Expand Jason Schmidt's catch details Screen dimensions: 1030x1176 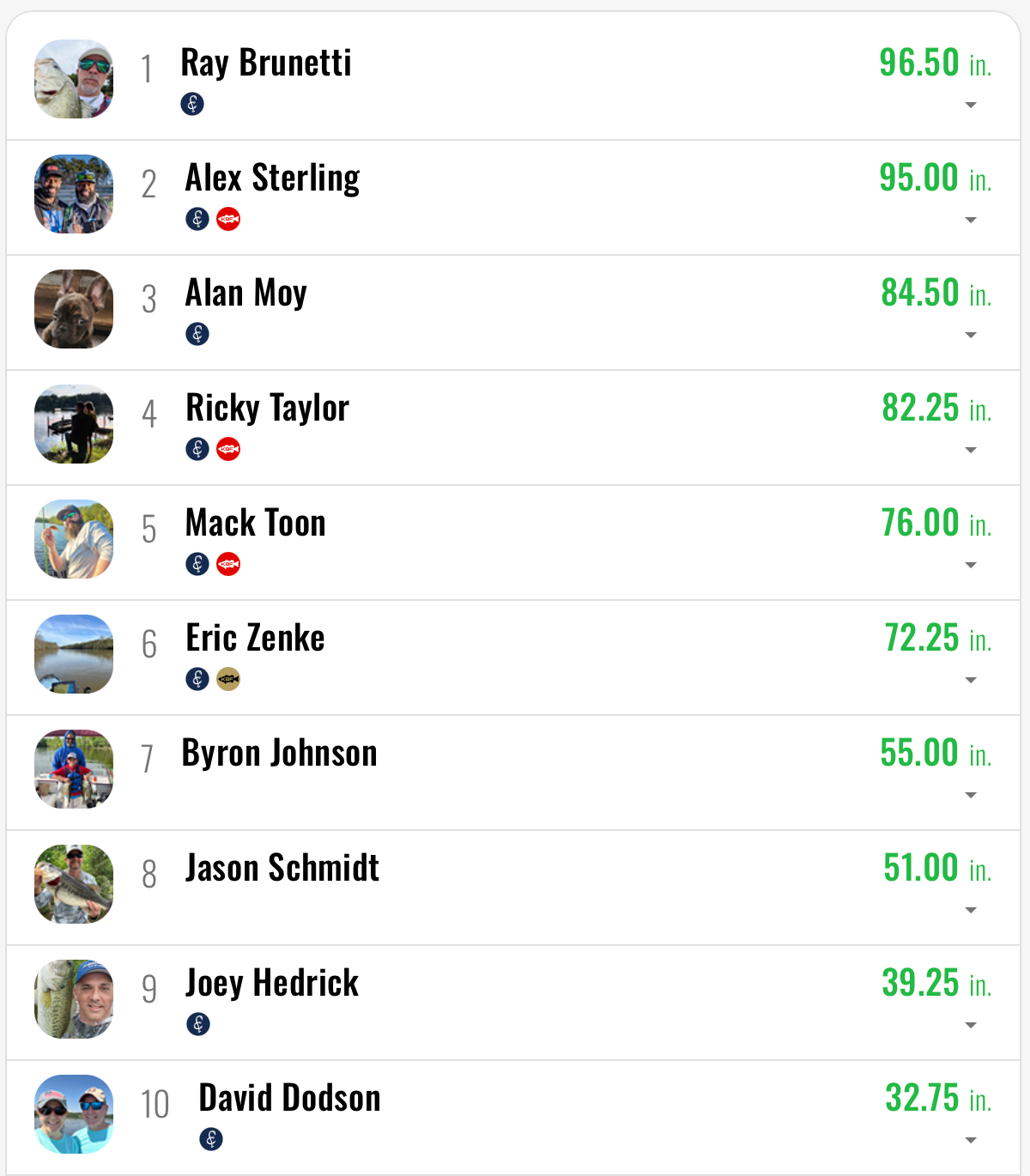coord(971,910)
